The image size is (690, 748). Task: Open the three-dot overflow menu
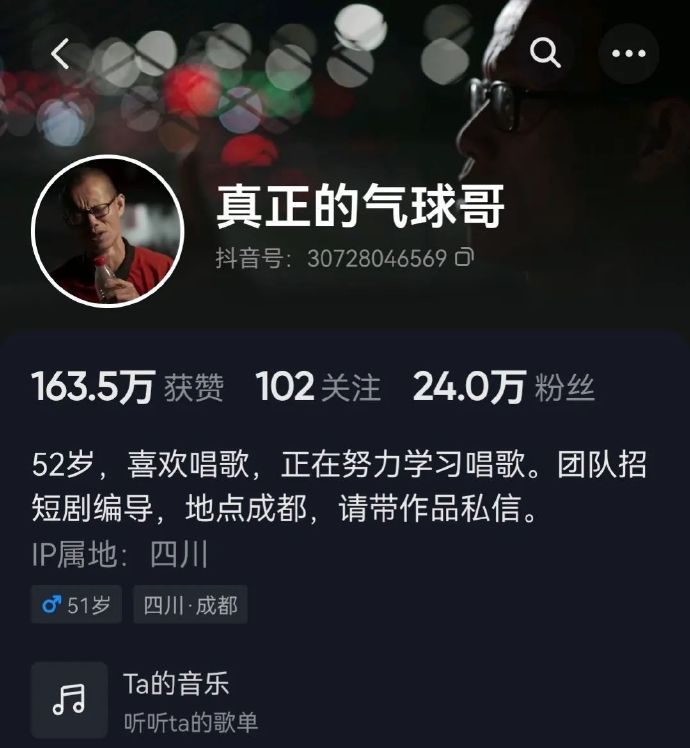point(629,53)
